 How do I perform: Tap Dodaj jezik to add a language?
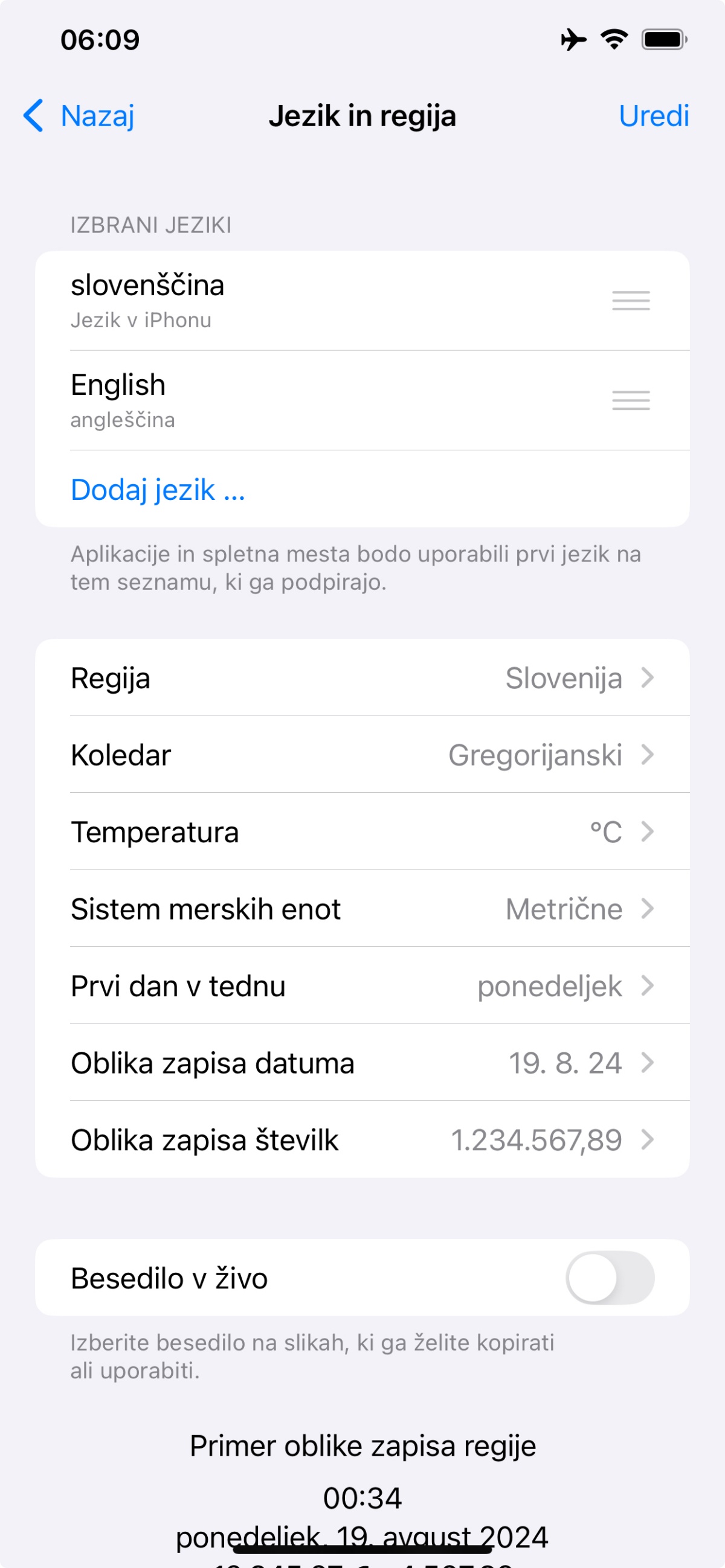tap(158, 490)
